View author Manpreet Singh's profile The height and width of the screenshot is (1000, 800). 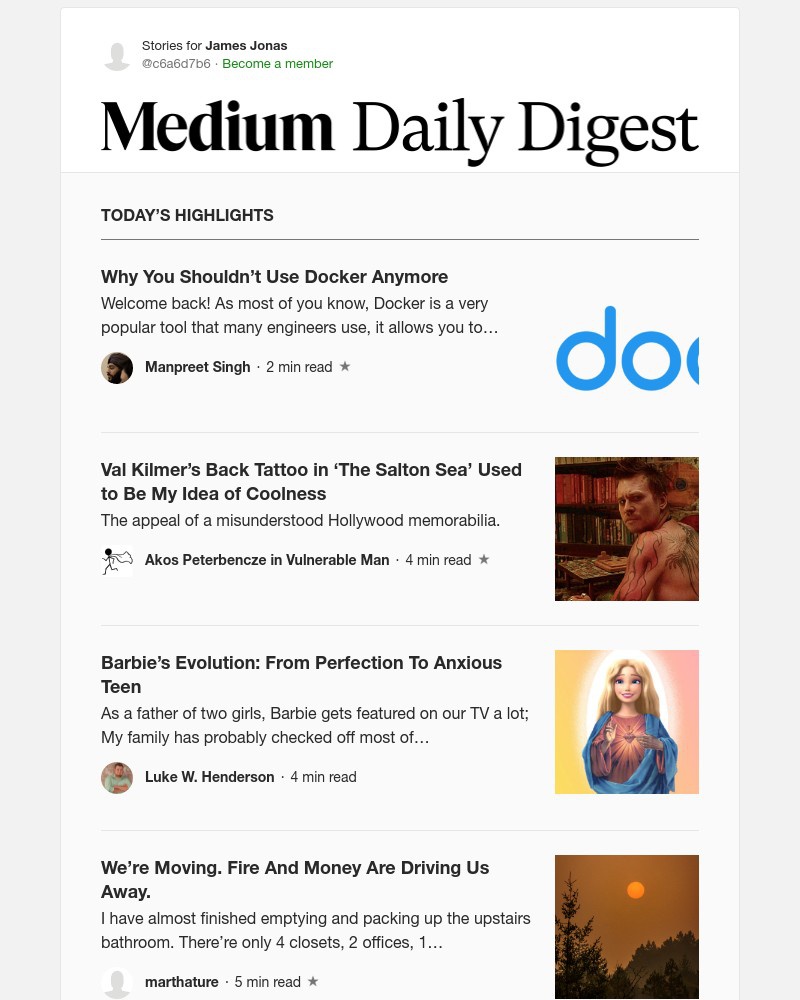(x=197, y=367)
